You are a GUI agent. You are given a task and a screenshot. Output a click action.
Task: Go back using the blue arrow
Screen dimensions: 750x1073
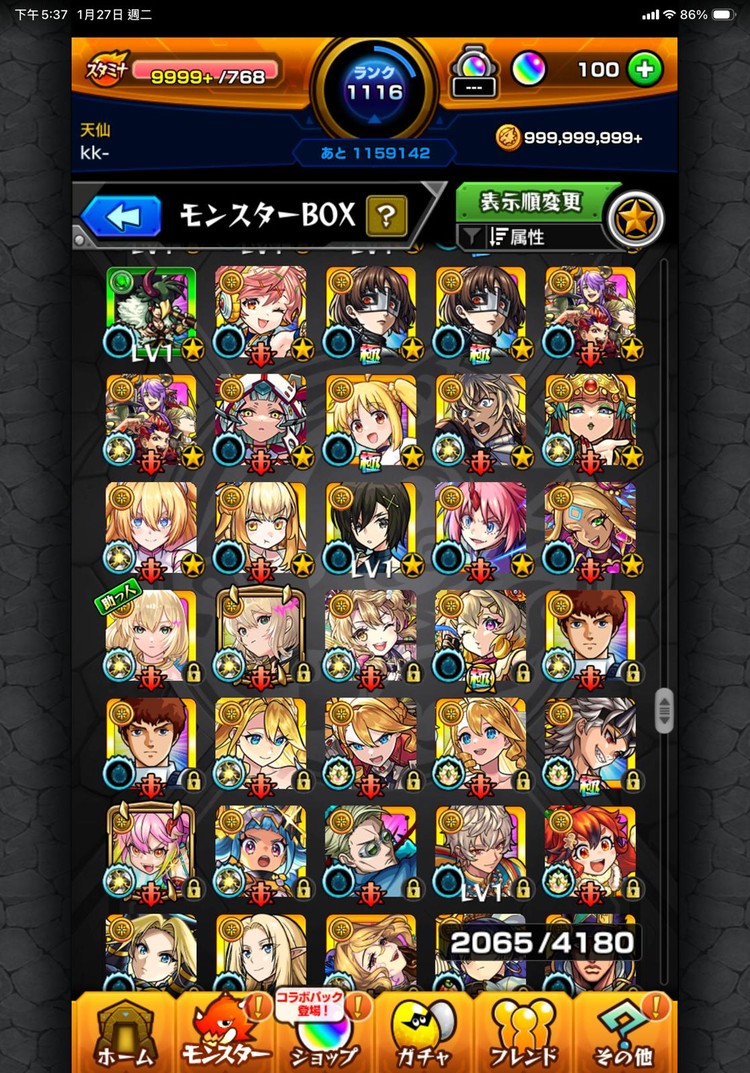(121, 215)
